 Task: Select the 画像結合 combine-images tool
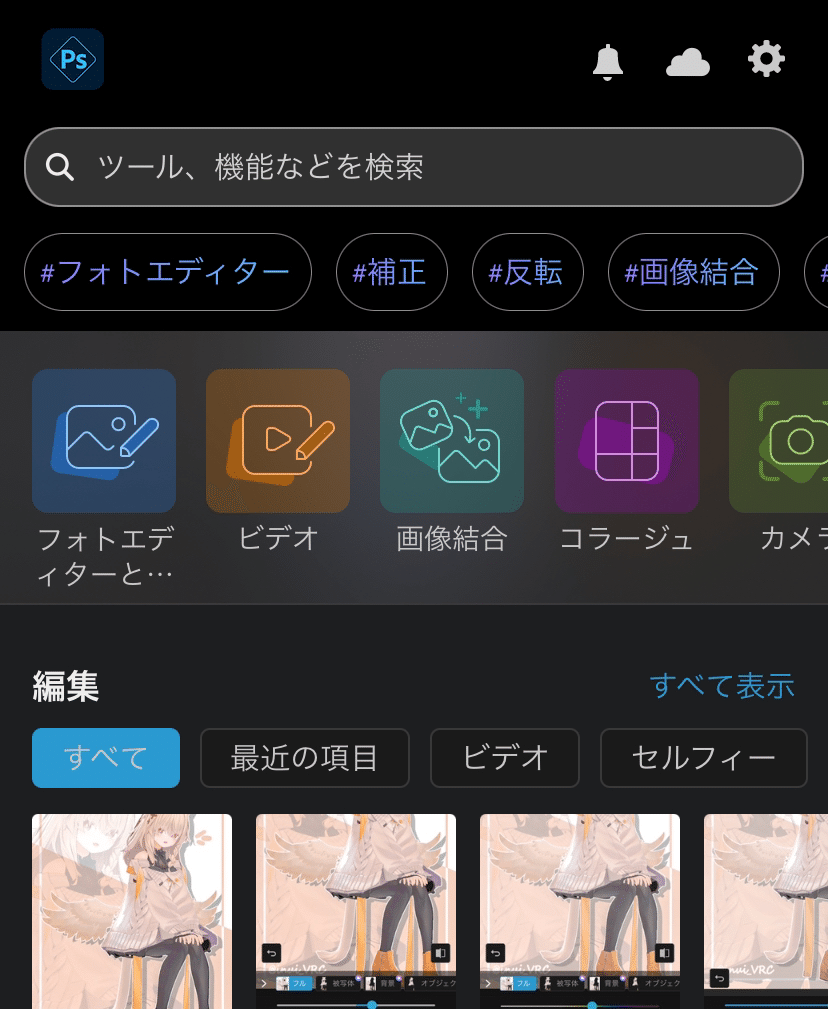point(452,440)
